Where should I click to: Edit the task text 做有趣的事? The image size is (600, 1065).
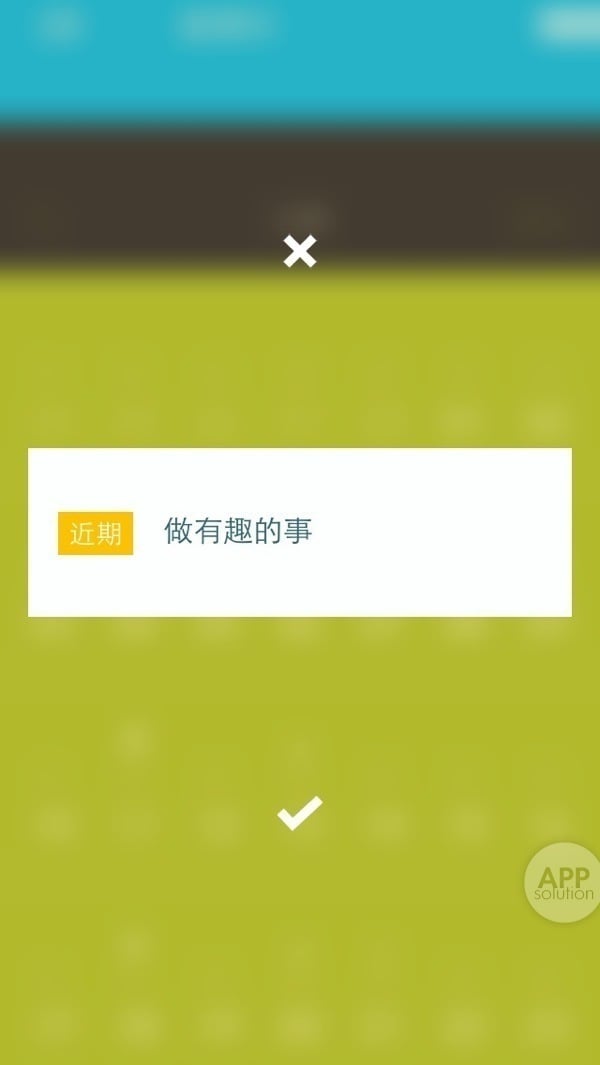tap(238, 531)
